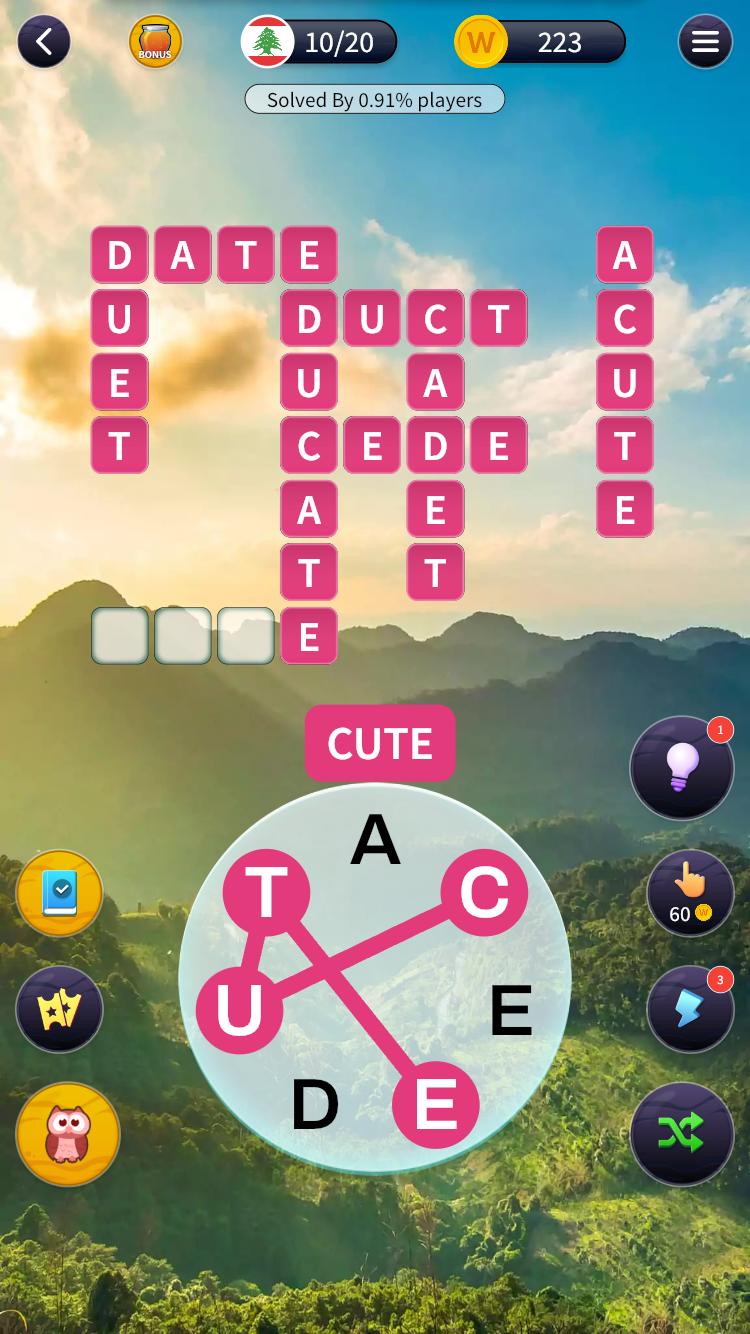Open the star cards icon
This screenshot has width=750, height=1334.
60,1010
